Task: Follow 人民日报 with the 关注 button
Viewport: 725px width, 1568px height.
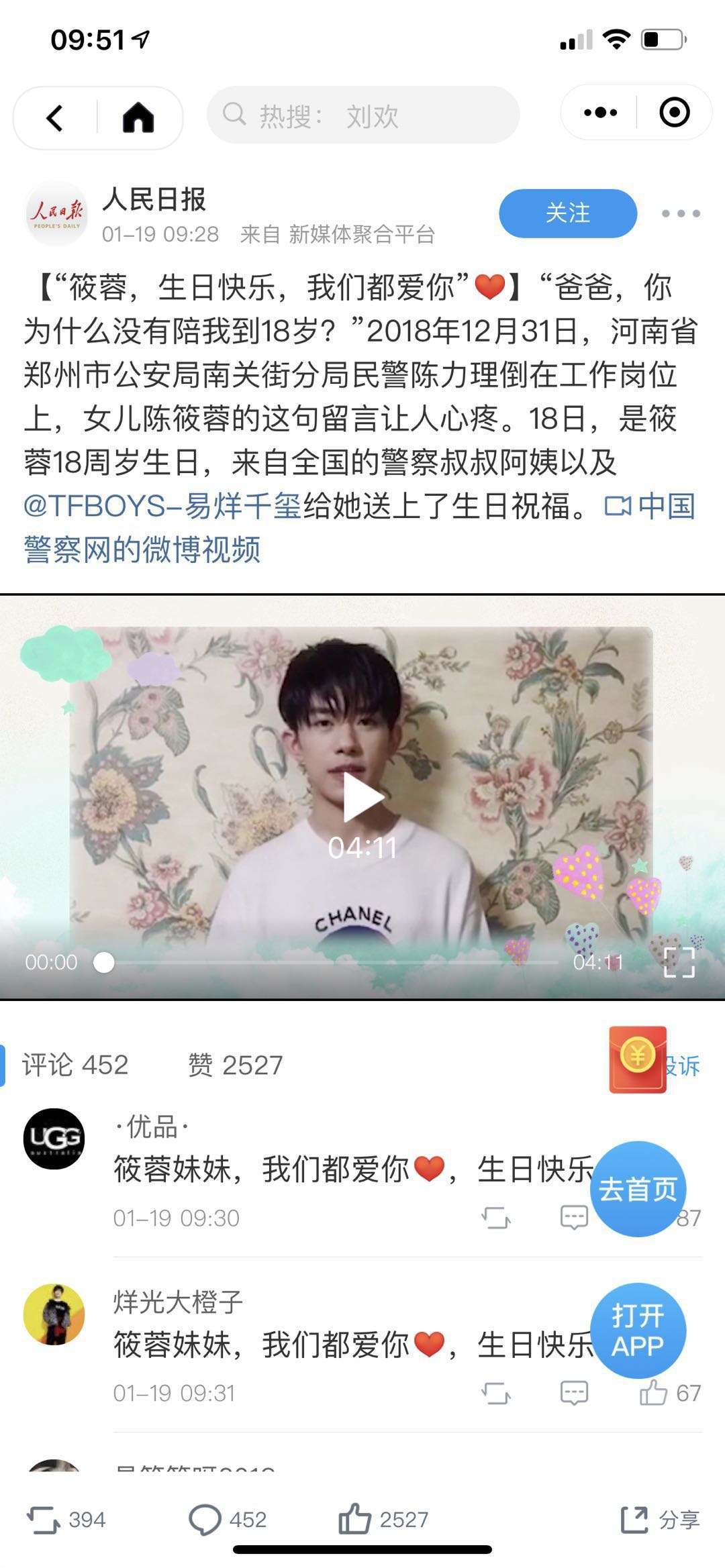Action: click(567, 213)
